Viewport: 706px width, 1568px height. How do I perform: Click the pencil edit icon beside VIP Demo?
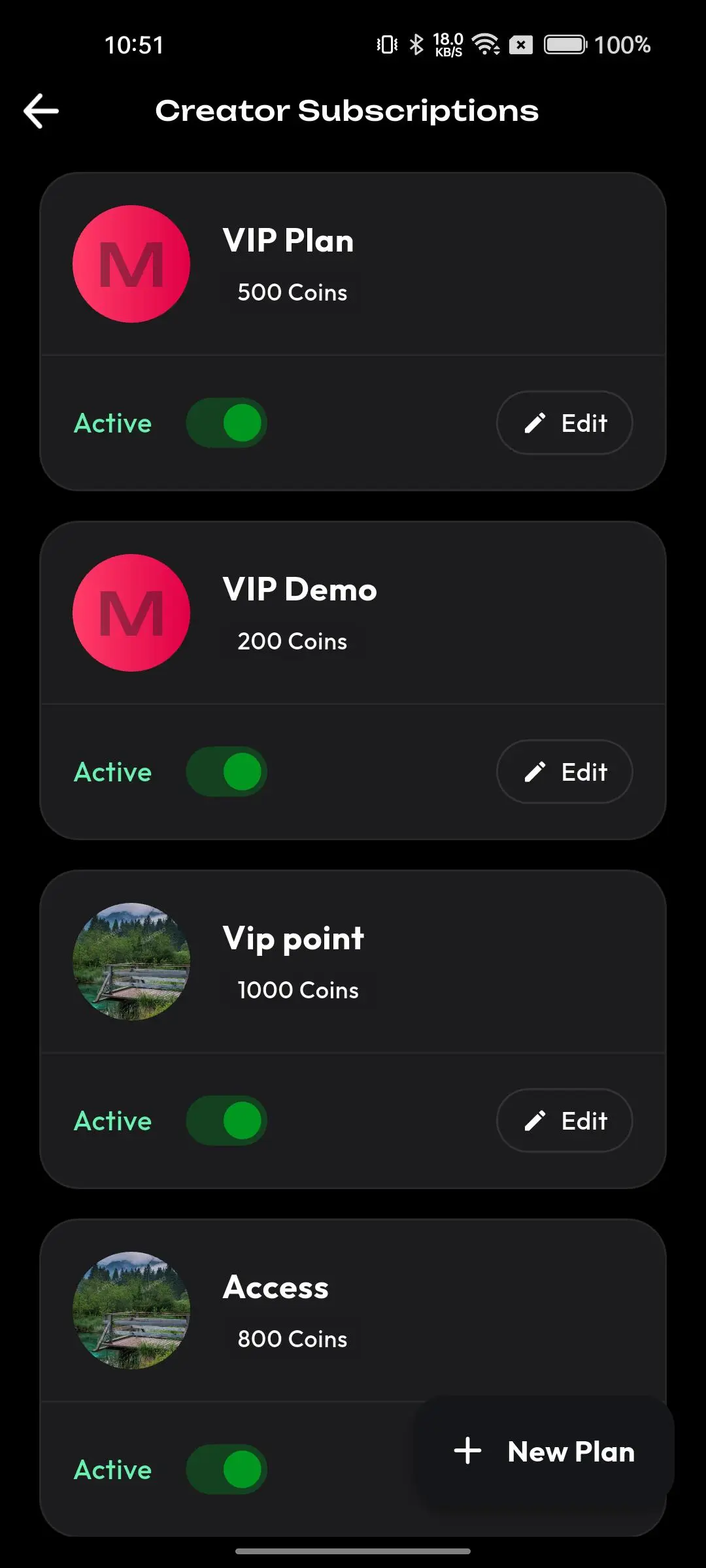point(535,772)
